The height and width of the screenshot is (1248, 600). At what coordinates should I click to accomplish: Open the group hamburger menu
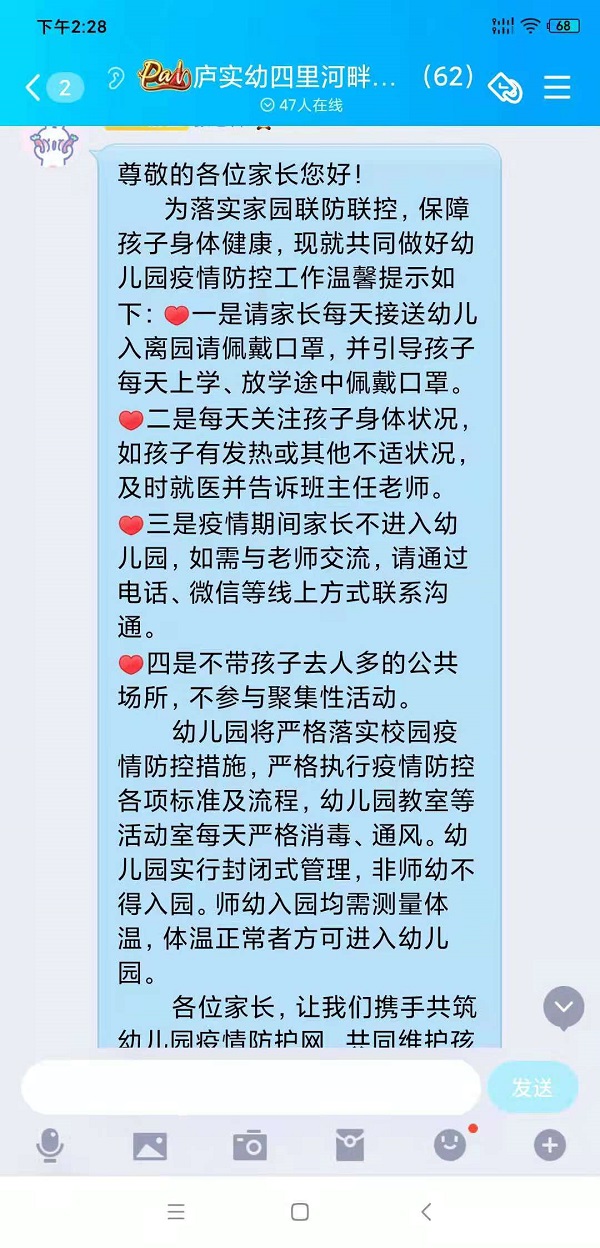pyautogui.click(x=557, y=88)
